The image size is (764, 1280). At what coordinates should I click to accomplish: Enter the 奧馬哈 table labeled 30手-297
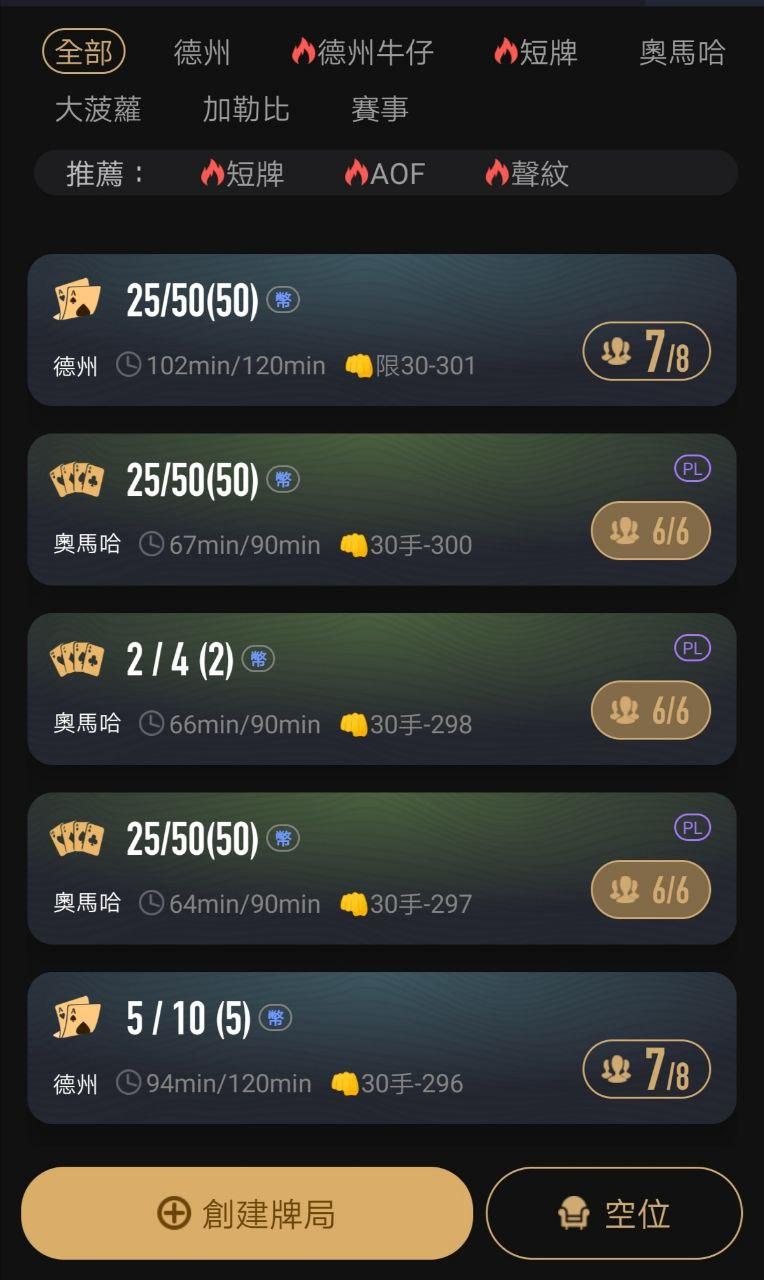[x=382, y=868]
